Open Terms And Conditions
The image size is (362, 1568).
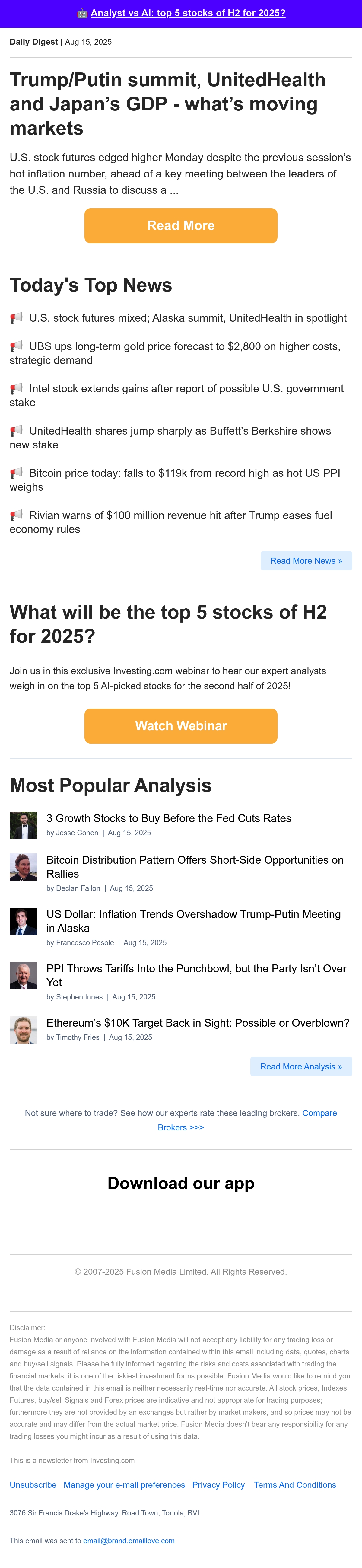[295, 1485]
